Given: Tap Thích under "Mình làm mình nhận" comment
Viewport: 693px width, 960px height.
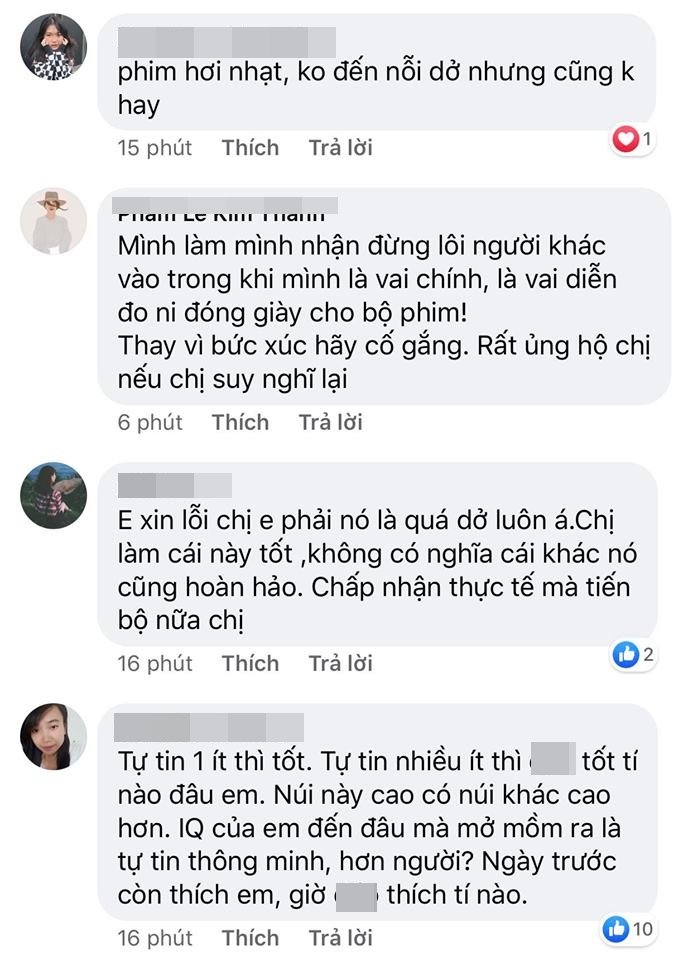Looking at the screenshot, I should click(240, 423).
